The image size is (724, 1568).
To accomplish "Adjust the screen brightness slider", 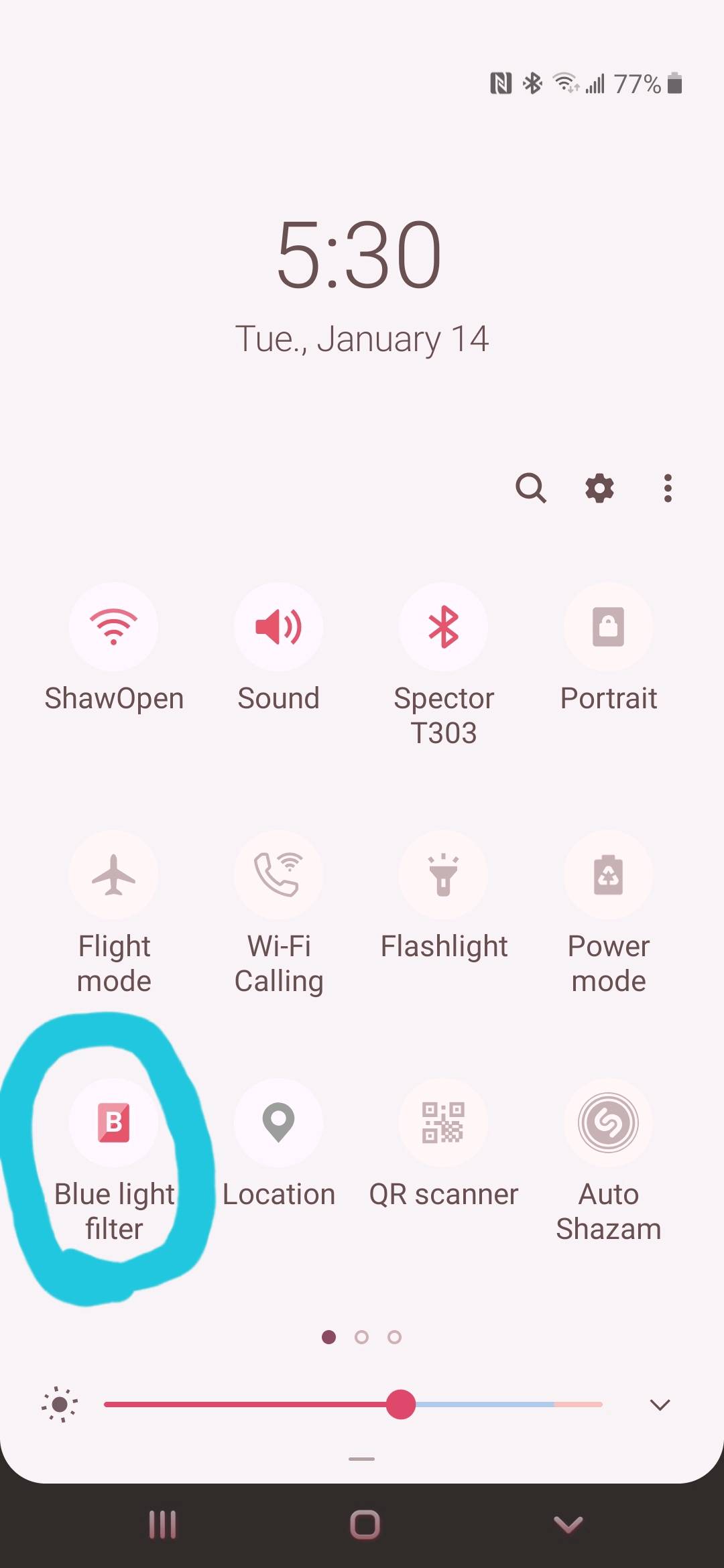I will pos(404,1405).
